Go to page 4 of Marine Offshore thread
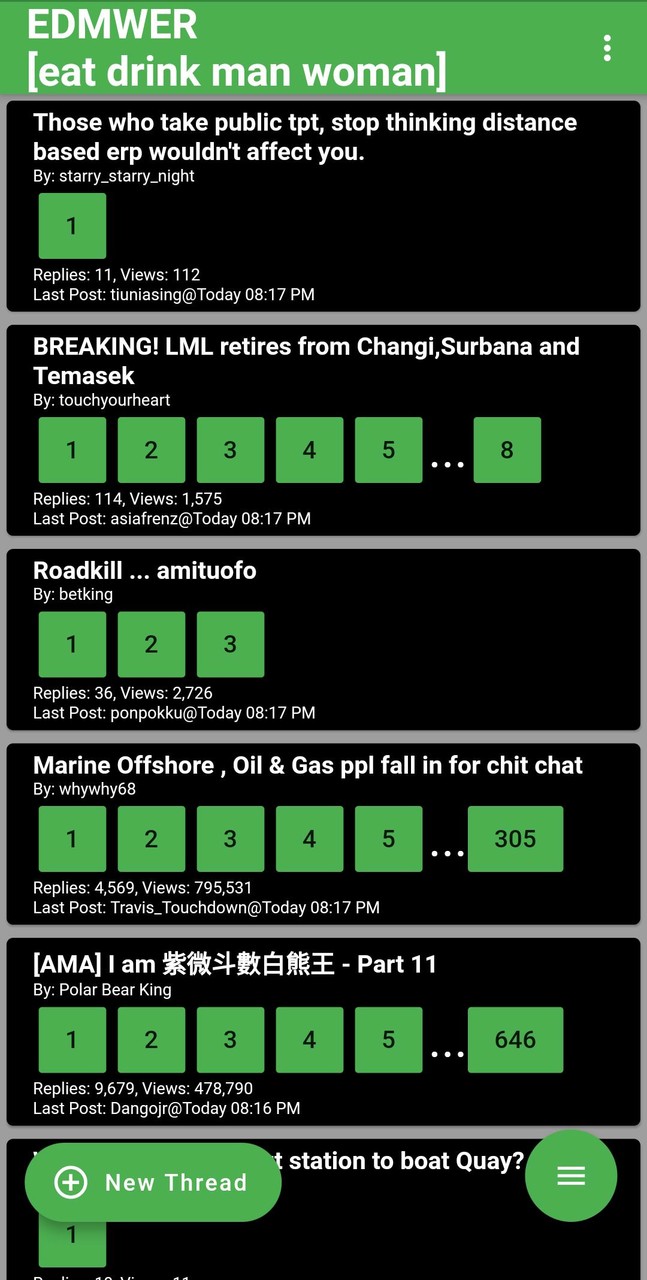 point(309,839)
